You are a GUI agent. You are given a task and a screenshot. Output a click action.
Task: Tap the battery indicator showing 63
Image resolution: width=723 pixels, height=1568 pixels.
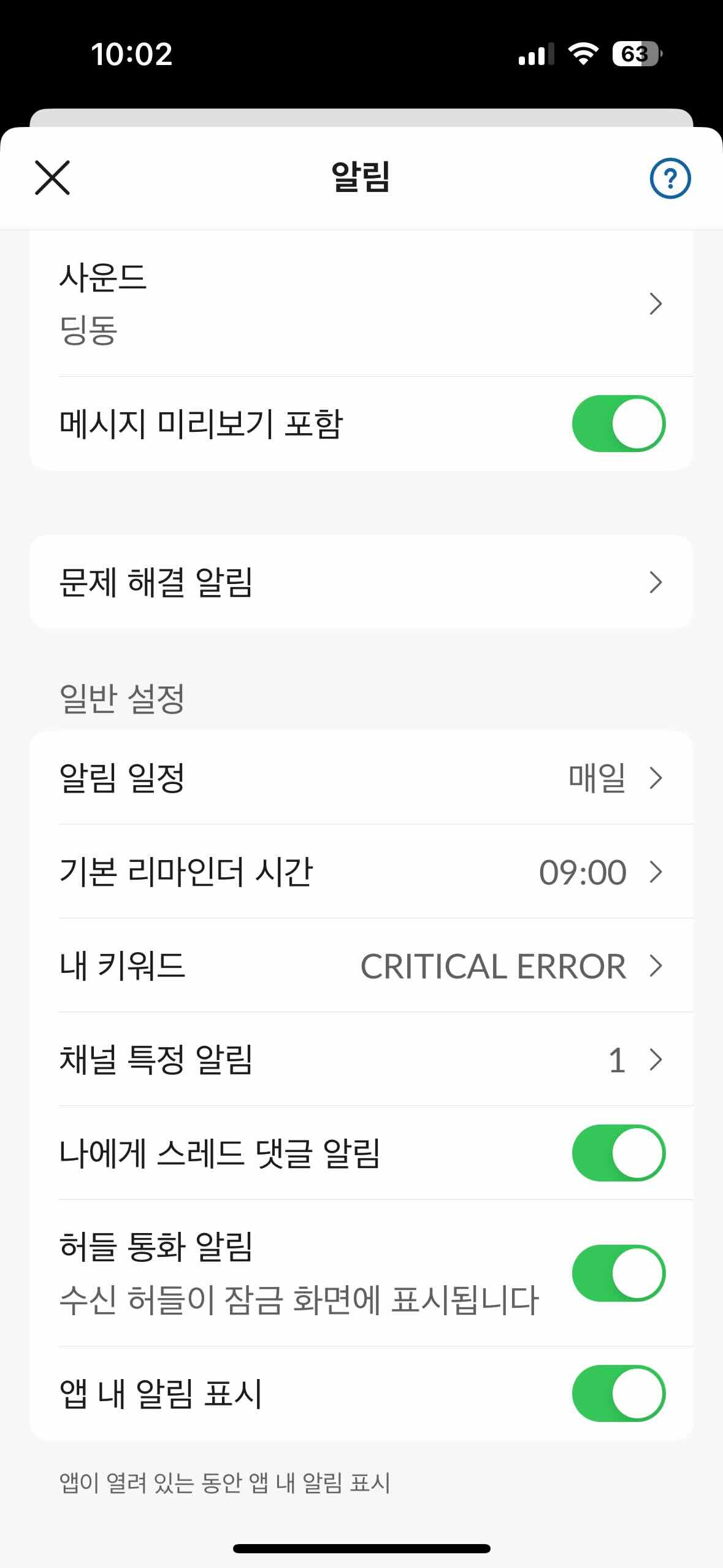tap(635, 55)
